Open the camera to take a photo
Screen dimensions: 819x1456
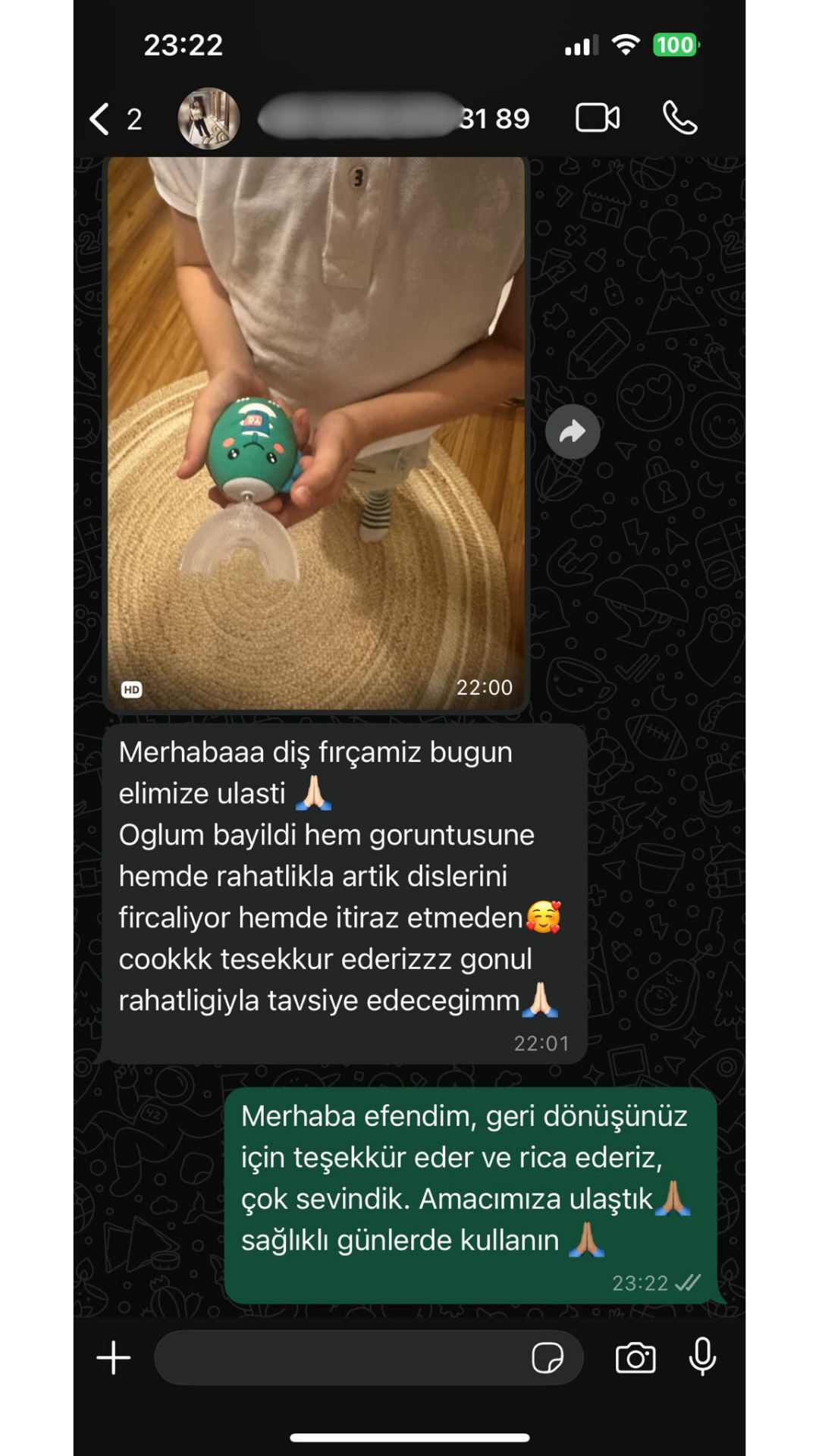click(635, 1357)
